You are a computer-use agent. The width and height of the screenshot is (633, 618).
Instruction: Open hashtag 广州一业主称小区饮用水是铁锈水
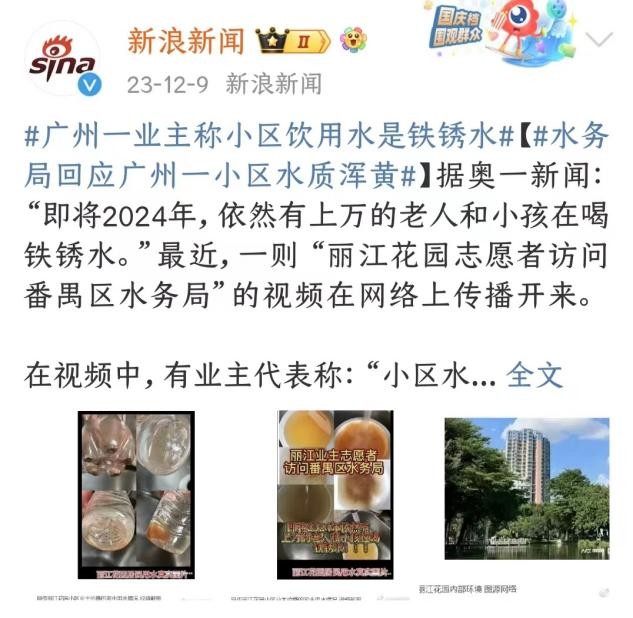coord(268,134)
